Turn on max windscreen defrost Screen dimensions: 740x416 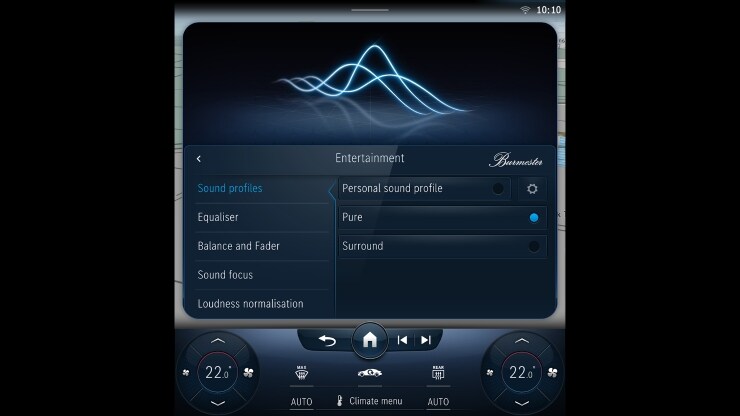(x=301, y=374)
